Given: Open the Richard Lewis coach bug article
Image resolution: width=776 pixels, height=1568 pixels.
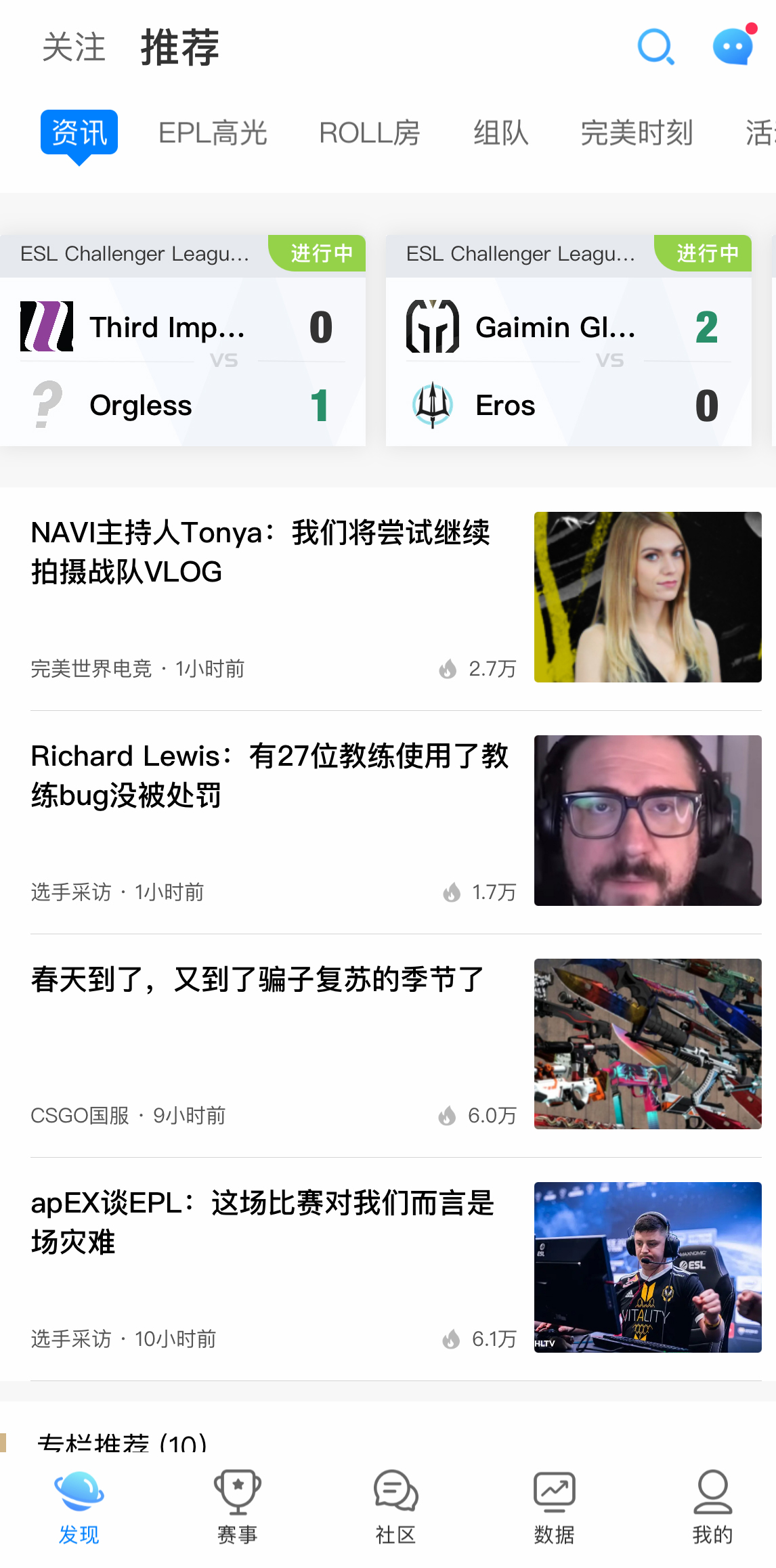Looking at the screenshot, I should coord(396,821).
